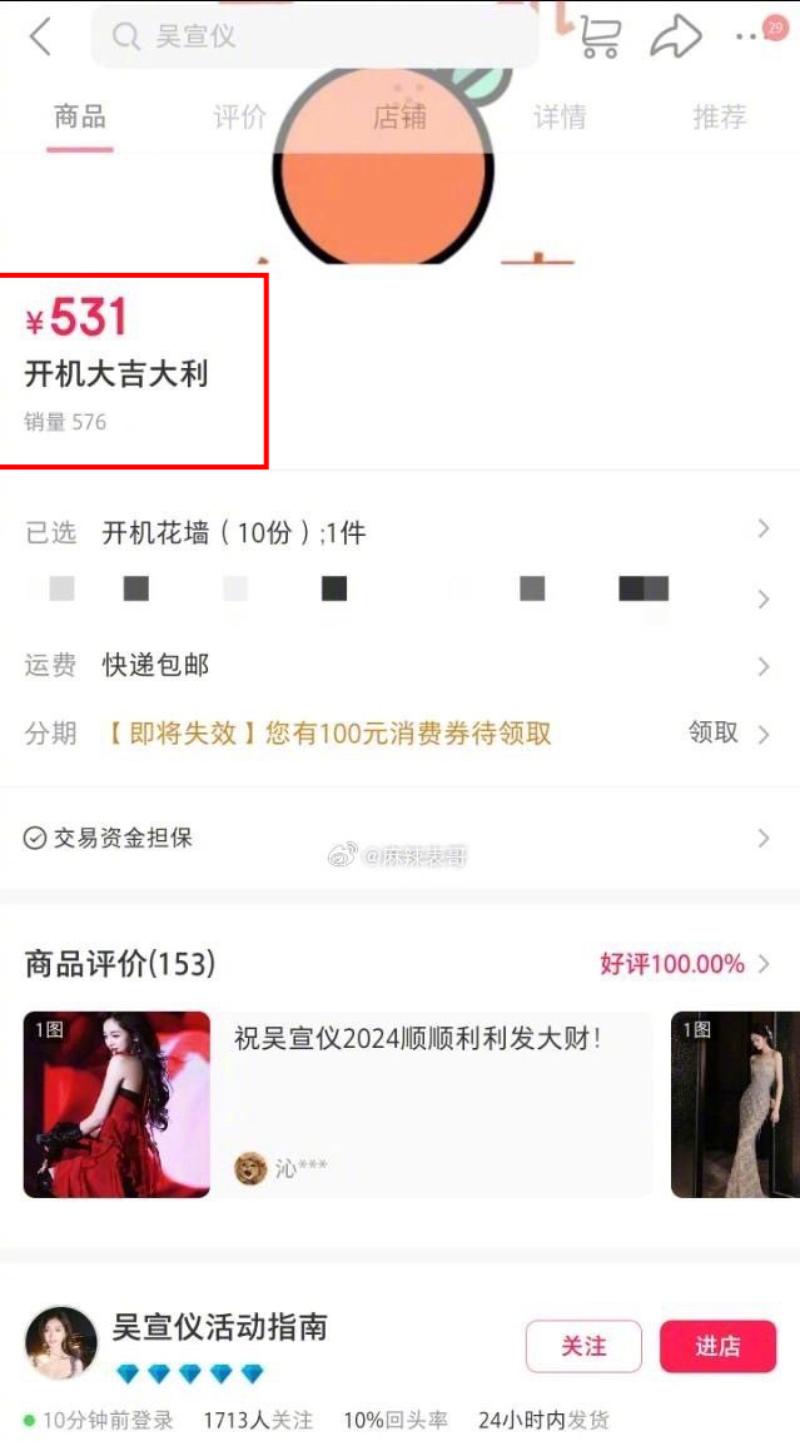Switch to the 店铺 tab
This screenshot has width=800, height=1441.
[x=400, y=117]
